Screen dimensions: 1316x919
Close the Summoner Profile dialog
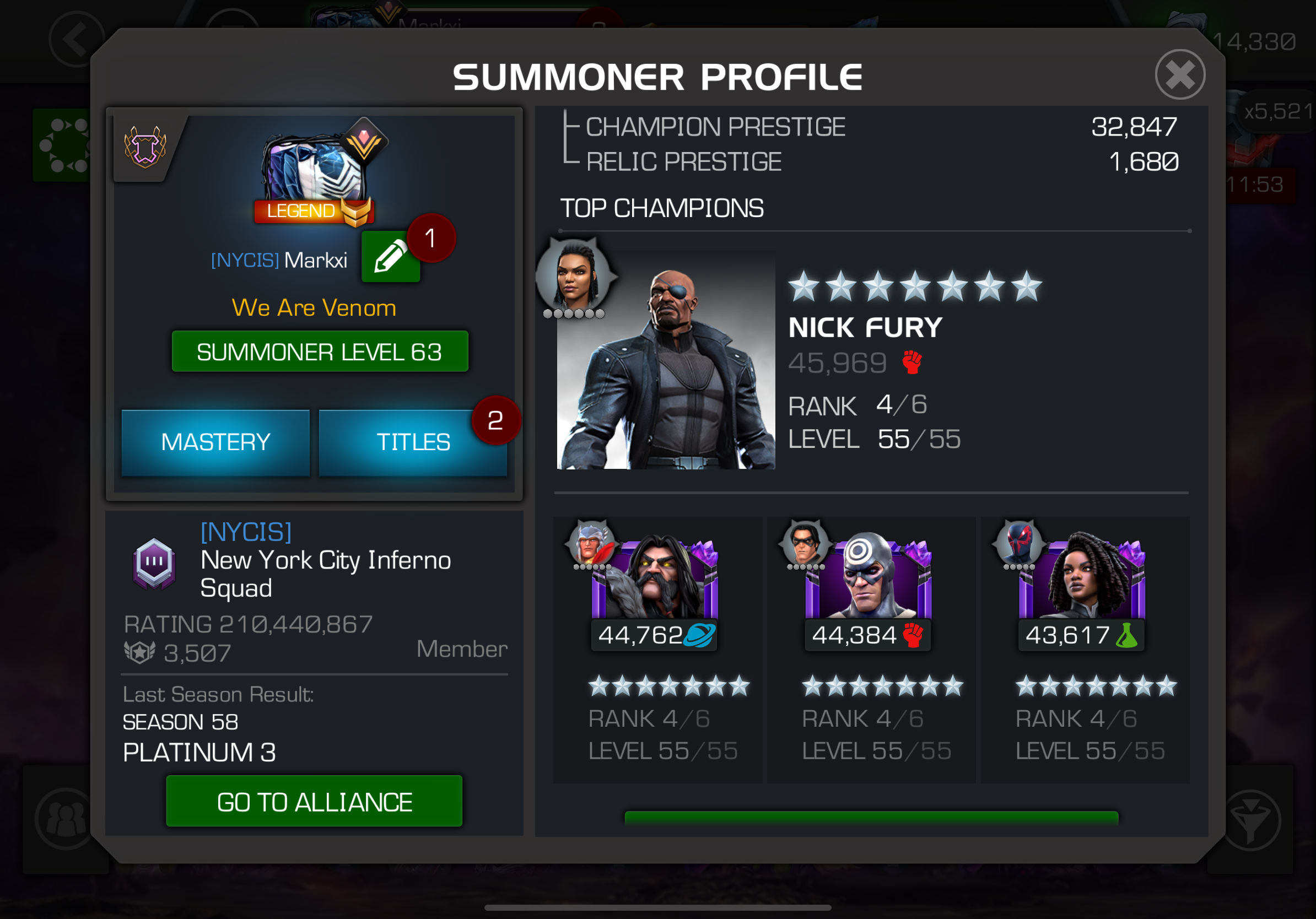tap(1179, 74)
